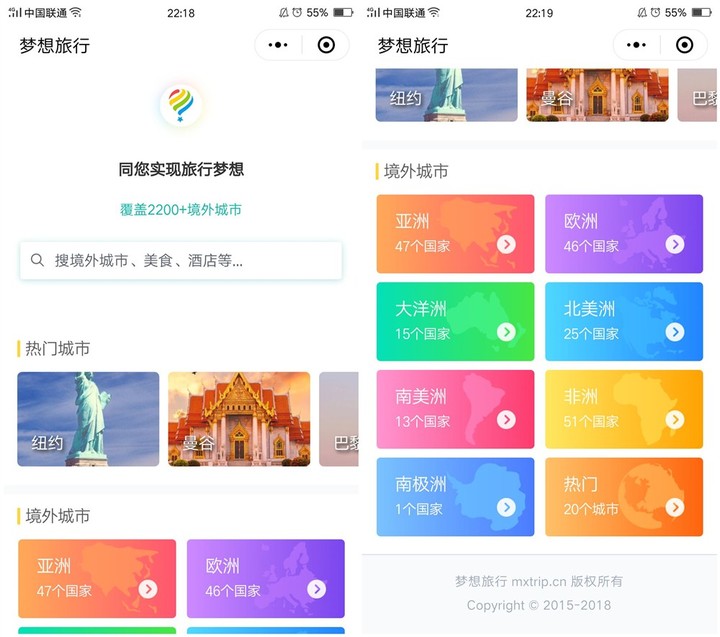Open the 大洋洲 15个国家 card
Image resolution: width=720 pixels, height=637 pixels.
pyautogui.click(x=455, y=321)
